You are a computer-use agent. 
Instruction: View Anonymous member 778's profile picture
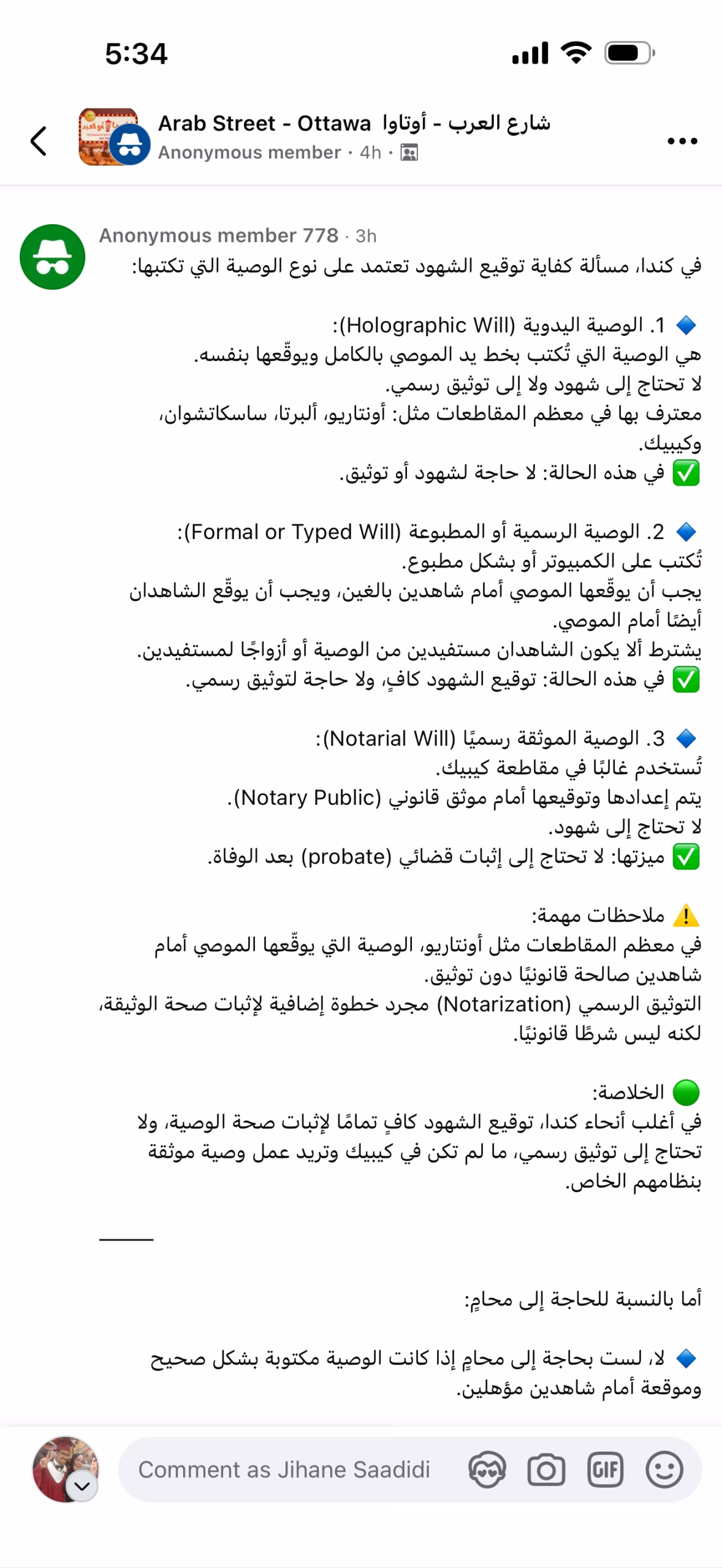point(53,257)
